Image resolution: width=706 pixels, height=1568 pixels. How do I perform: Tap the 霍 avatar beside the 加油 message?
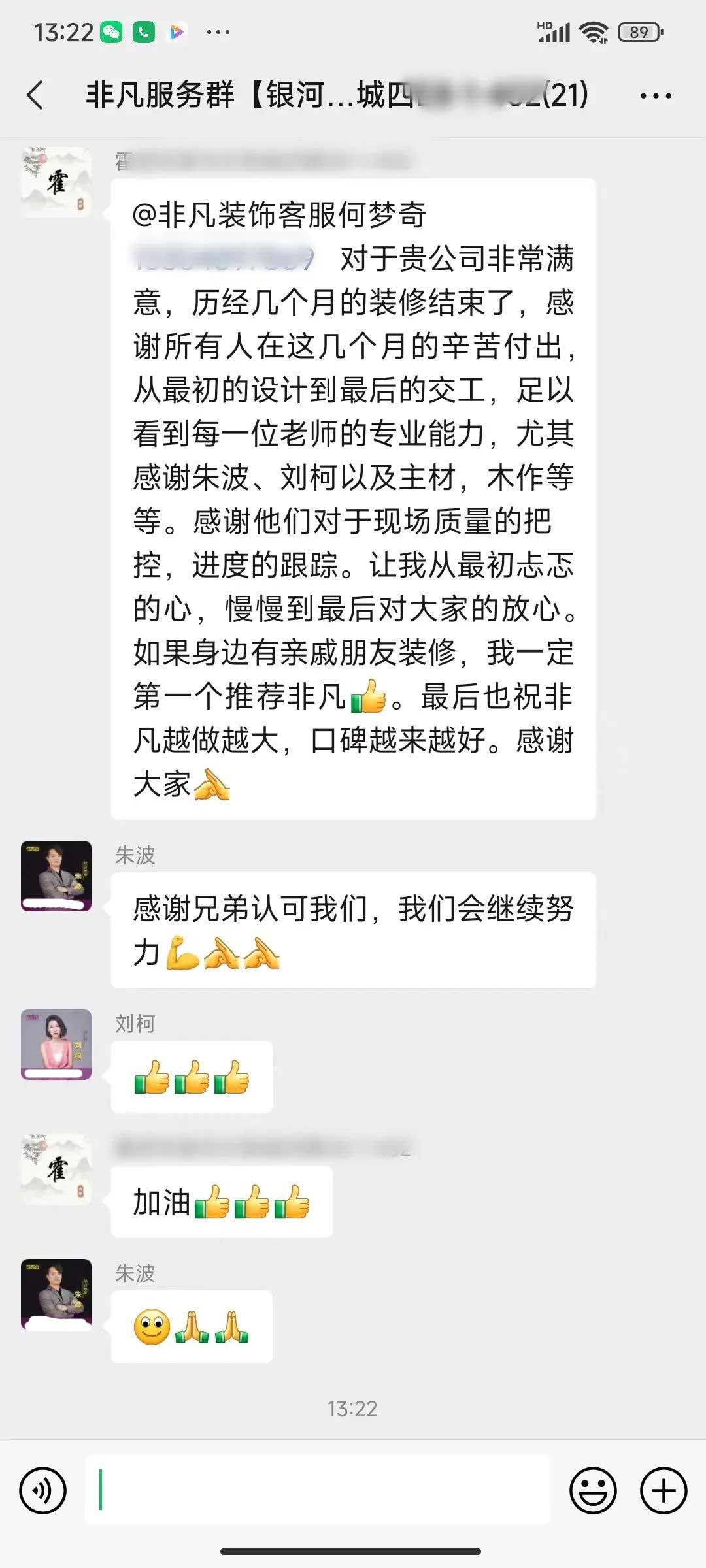(x=56, y=1169)
